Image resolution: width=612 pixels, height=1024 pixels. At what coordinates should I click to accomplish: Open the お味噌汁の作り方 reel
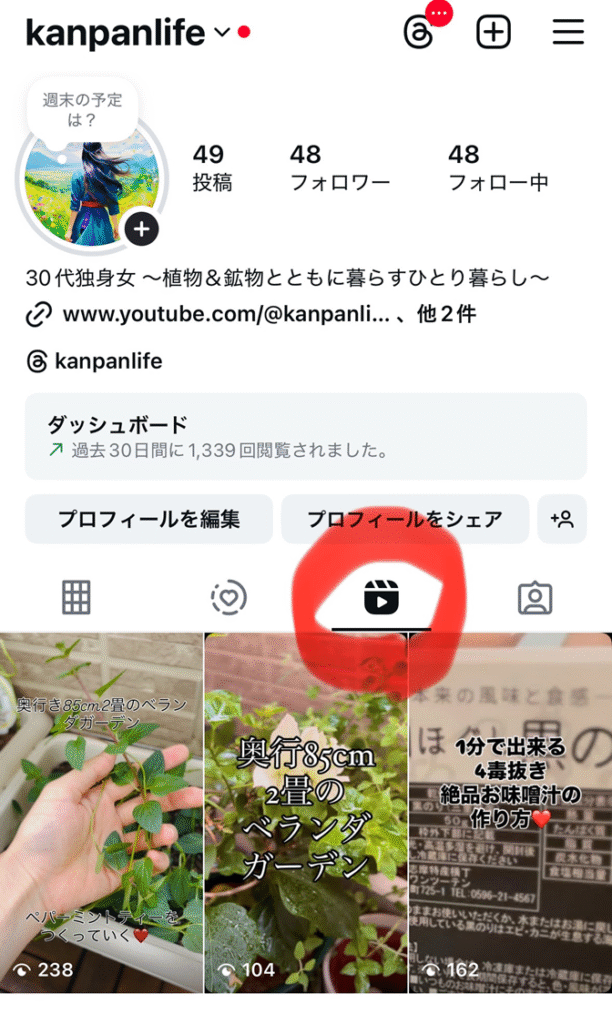pyautogui.click(x=510, y=812)
